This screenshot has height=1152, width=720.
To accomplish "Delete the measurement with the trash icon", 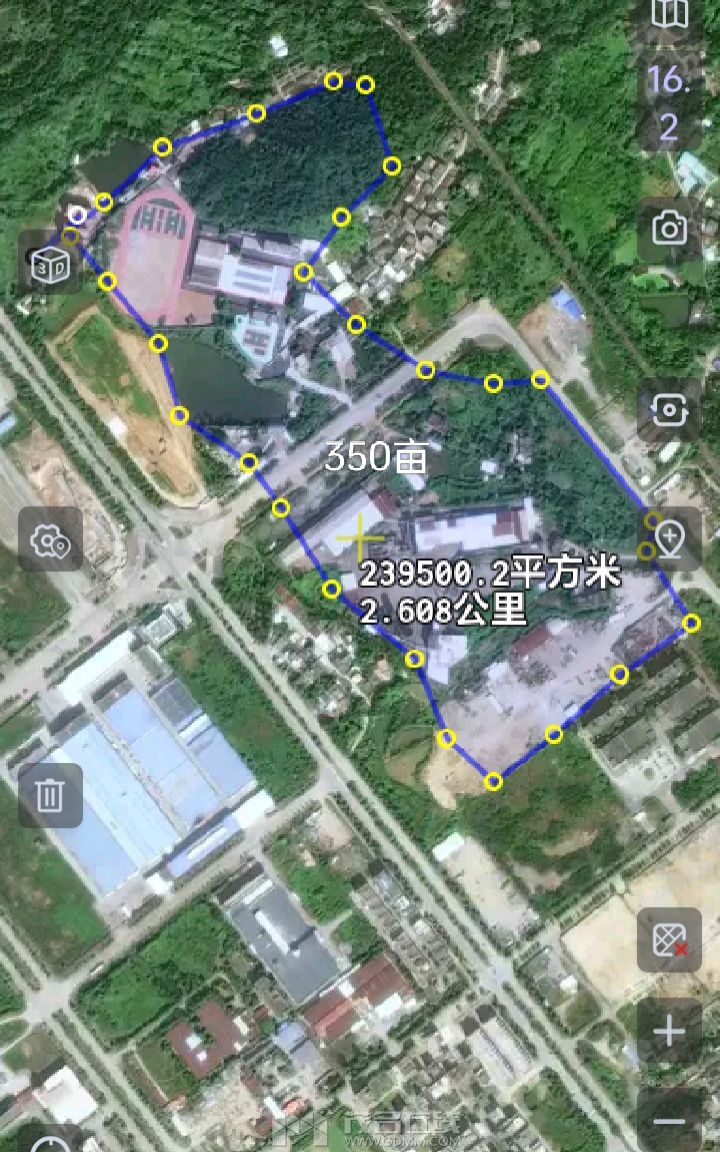I will tap(50, 796).
